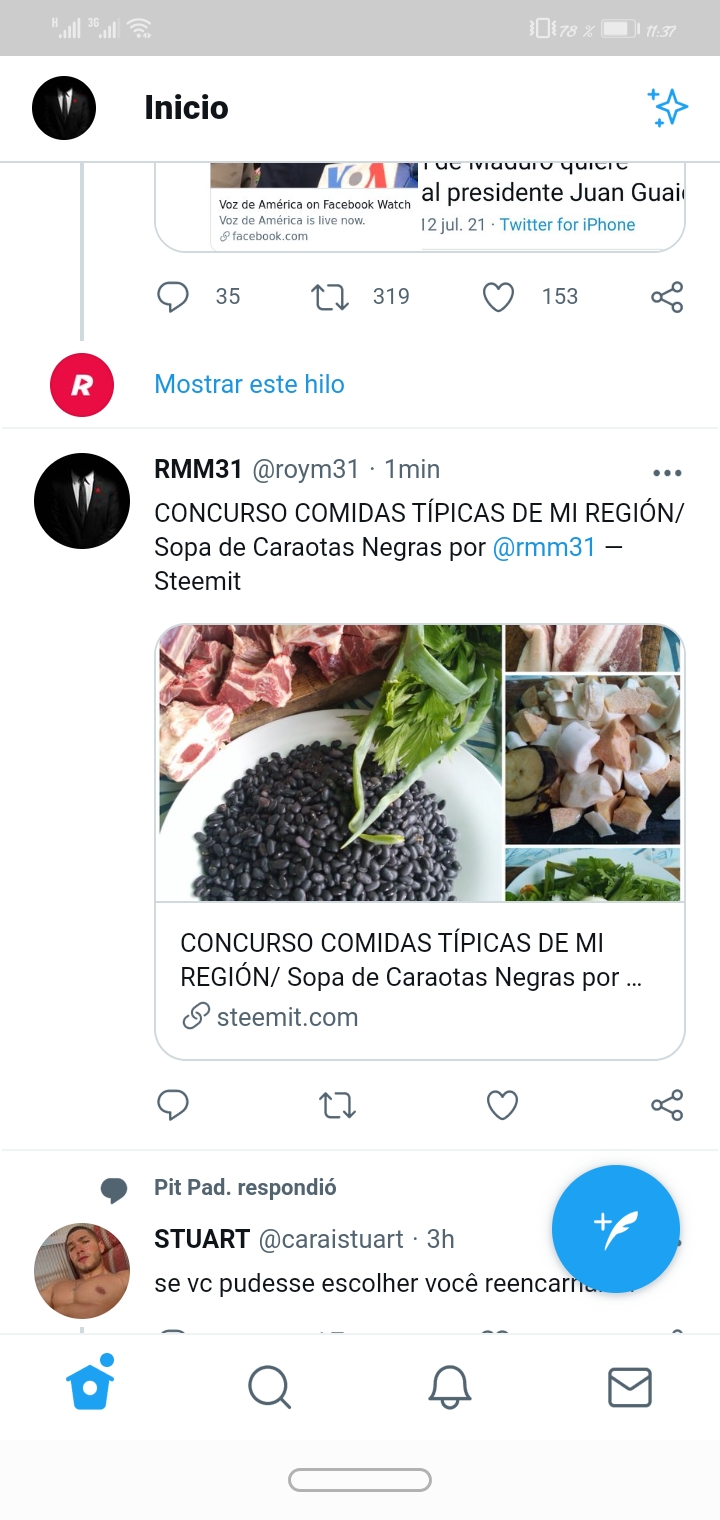The image size is (720, 1520).
Task: Retweet RMM31's Steemit tweet
Action: point(337,1105)
